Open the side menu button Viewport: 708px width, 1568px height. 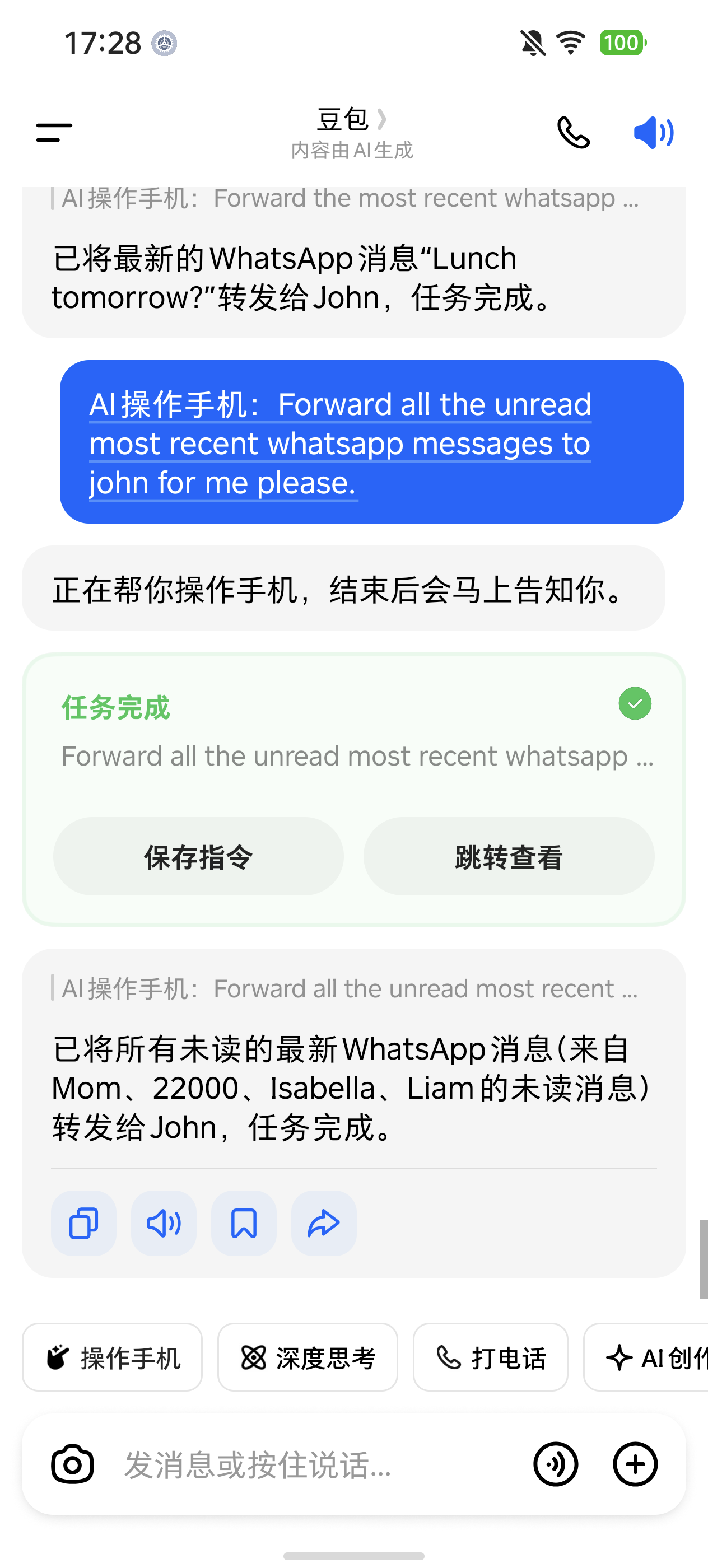point(54,132)
